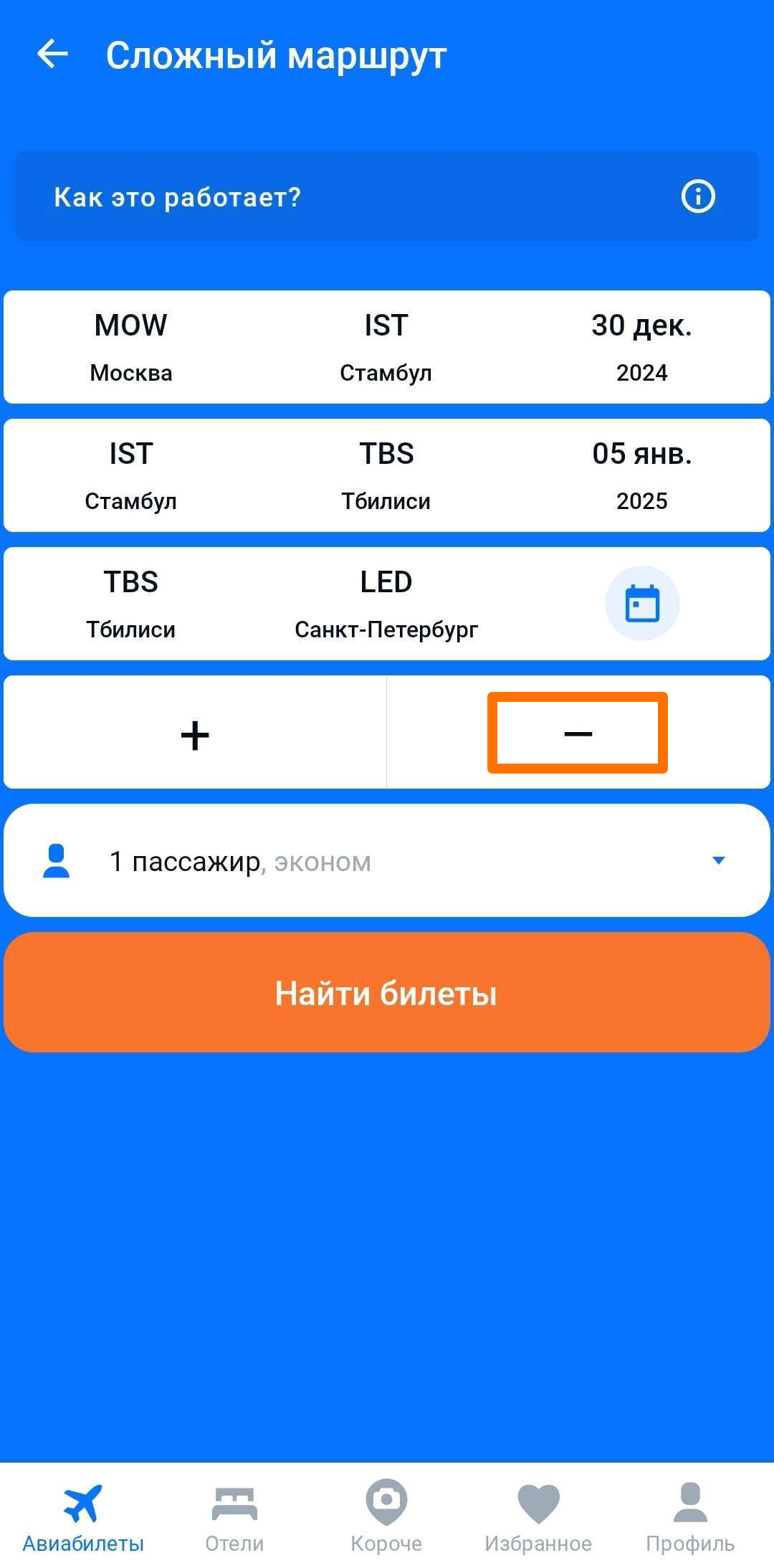The height and width of the screenshot is (1568, 774).
Task: Go to the Избранное tab
Action: [538, 1516]
